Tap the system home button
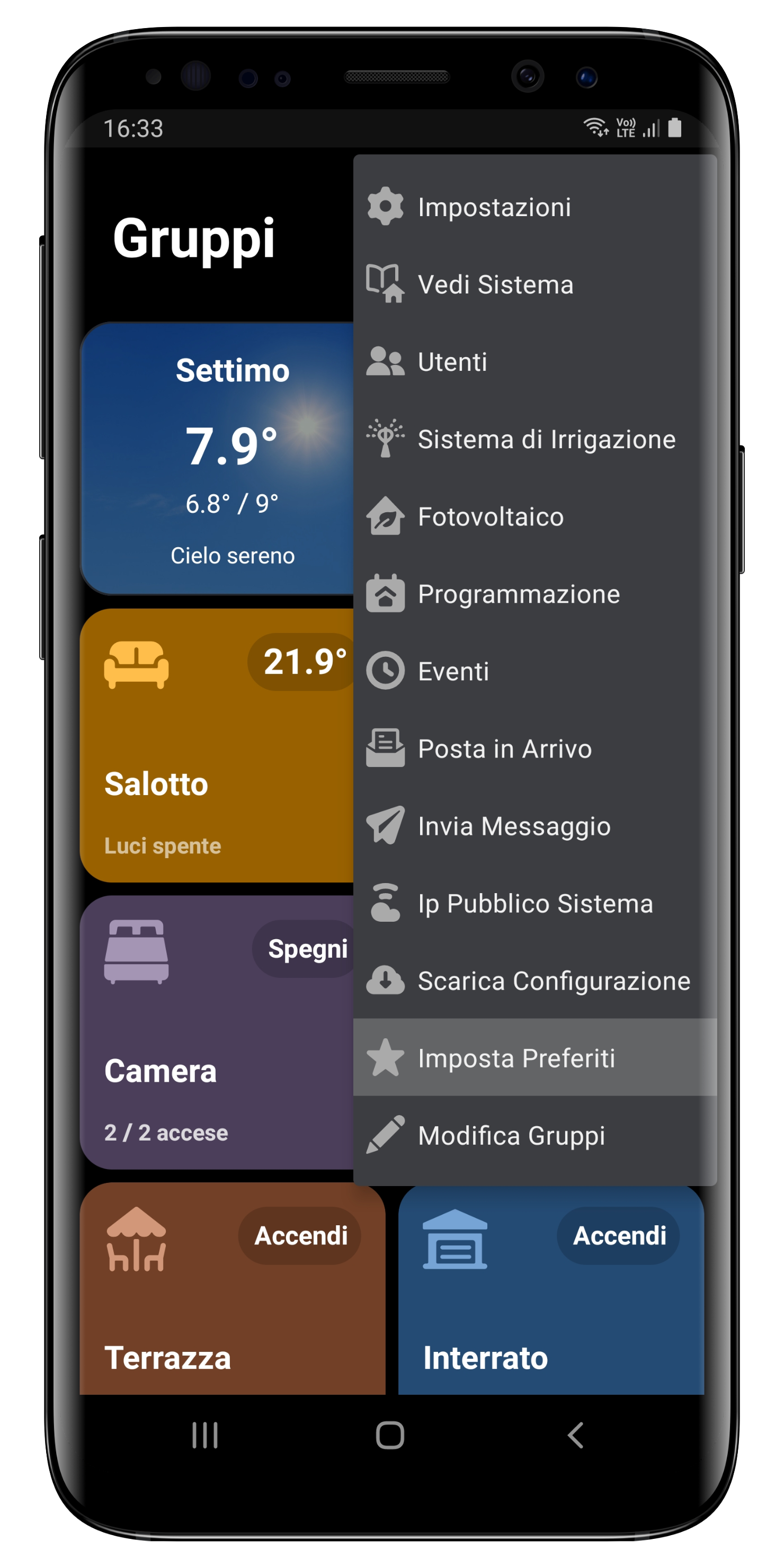The width and height of the screenshot is (784, 1568). pos(390,1435)
